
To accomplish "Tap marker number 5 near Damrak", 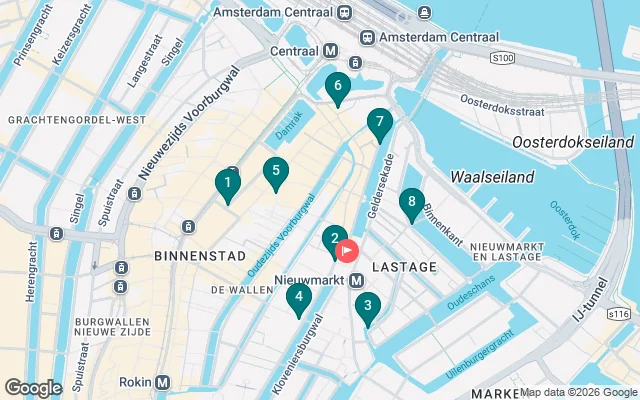I will point(276,172).
